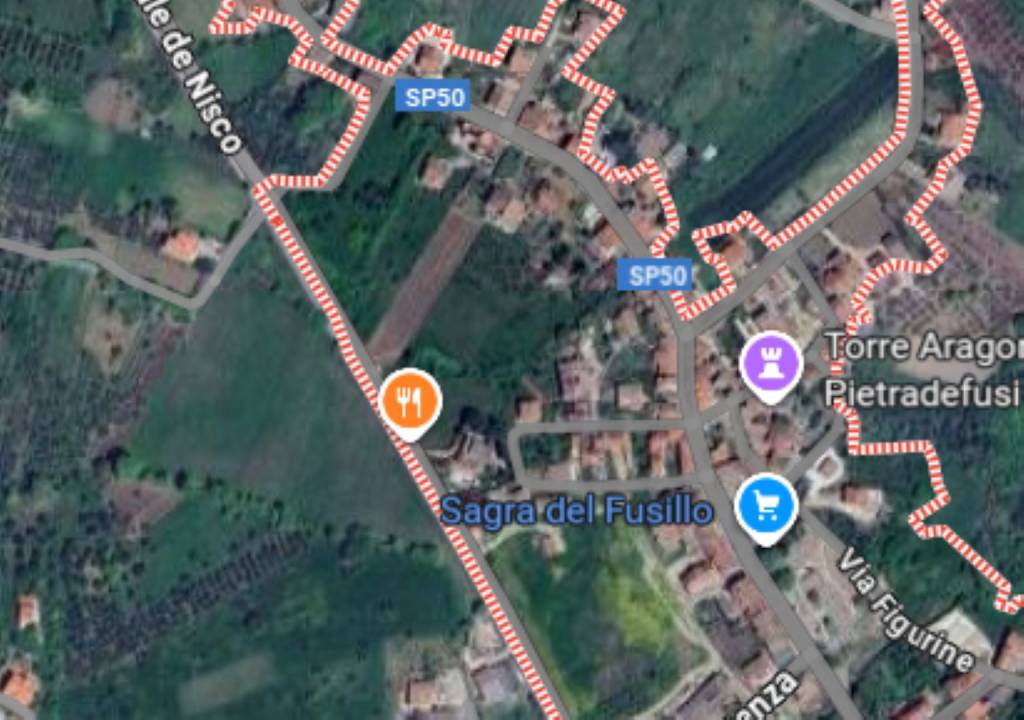Screen dimensions: 1024x720
Task: Select the Torre Aragonese tower marker
Action: (771, 363)
